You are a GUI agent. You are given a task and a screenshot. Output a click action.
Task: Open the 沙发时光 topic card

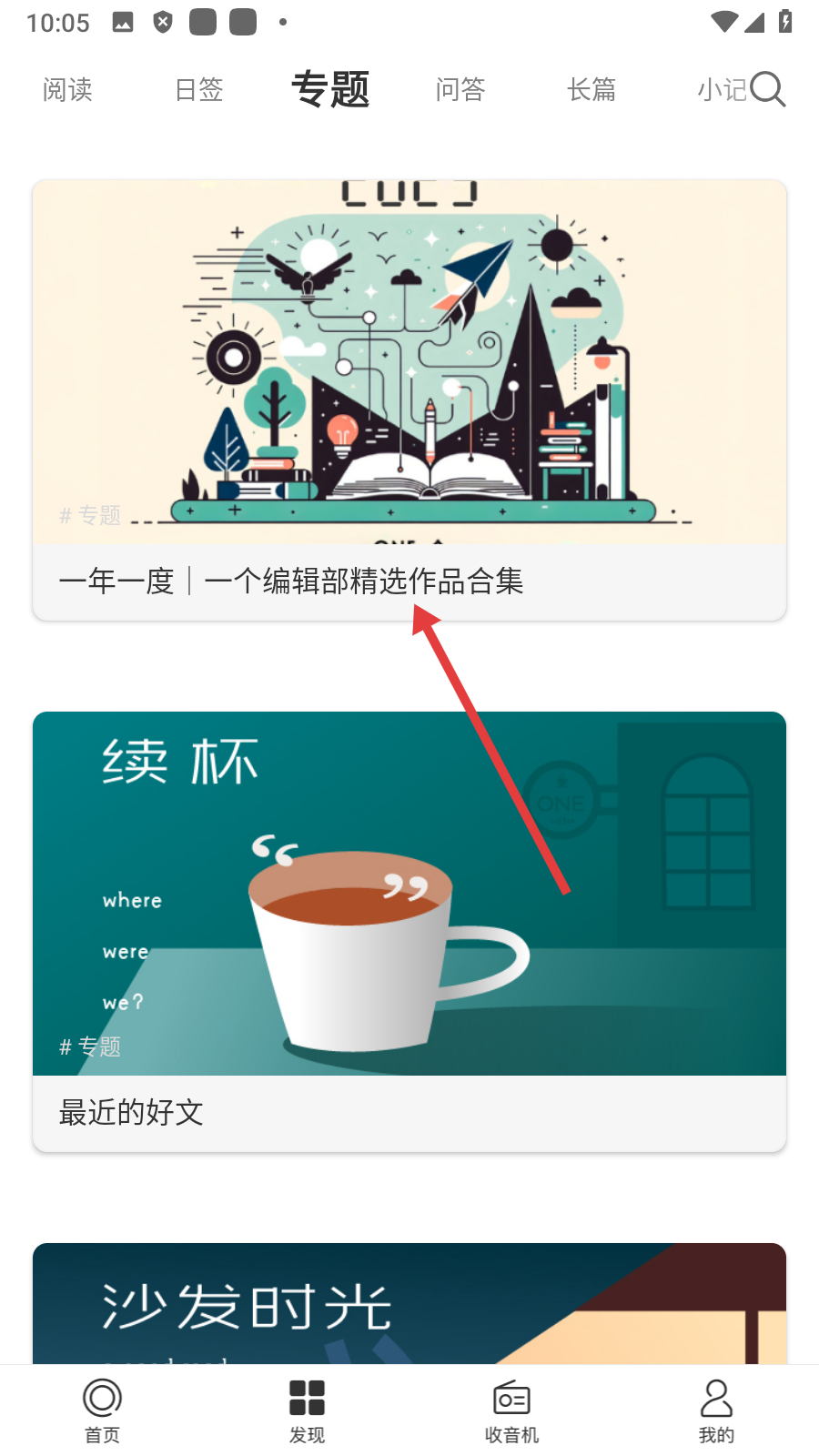409,1306
